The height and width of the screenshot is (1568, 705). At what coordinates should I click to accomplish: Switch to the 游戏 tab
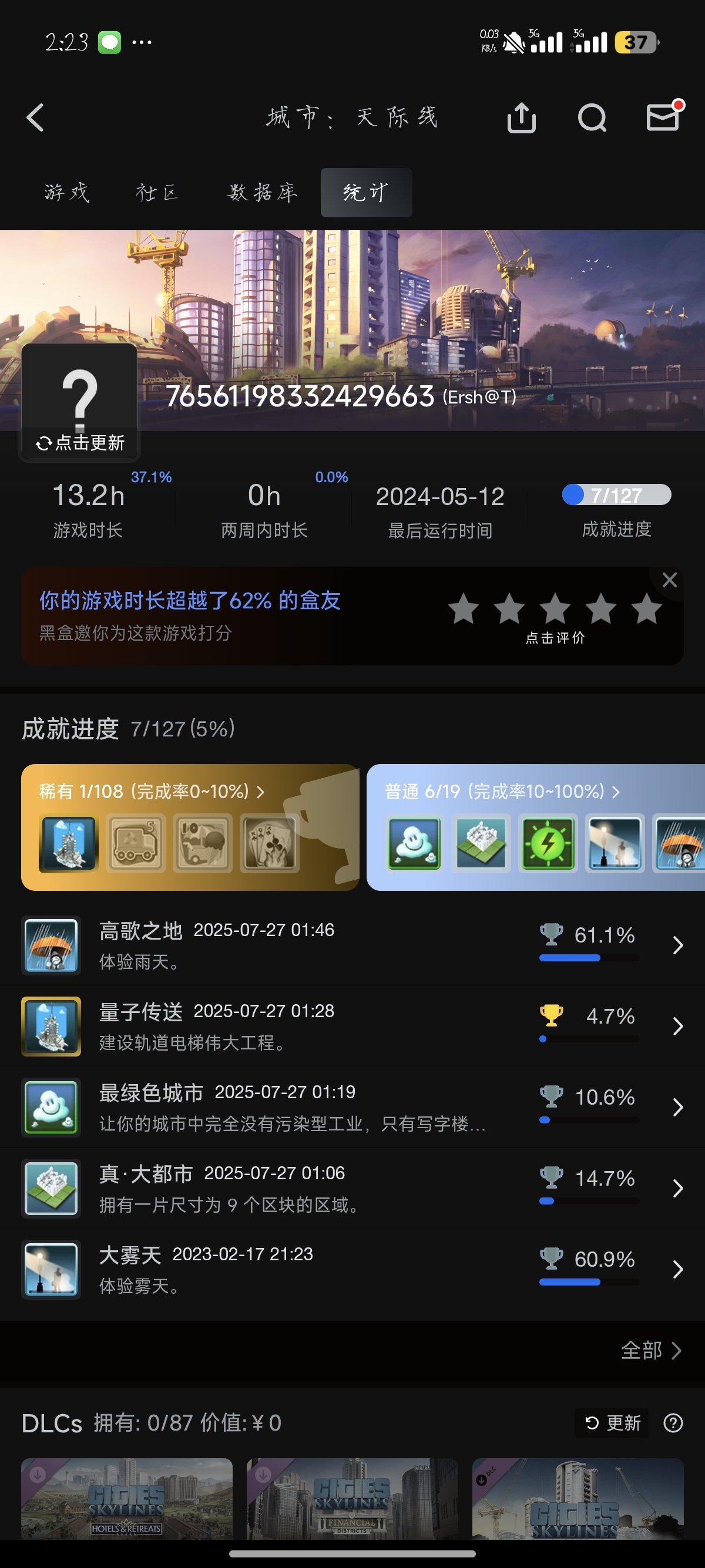67,193
